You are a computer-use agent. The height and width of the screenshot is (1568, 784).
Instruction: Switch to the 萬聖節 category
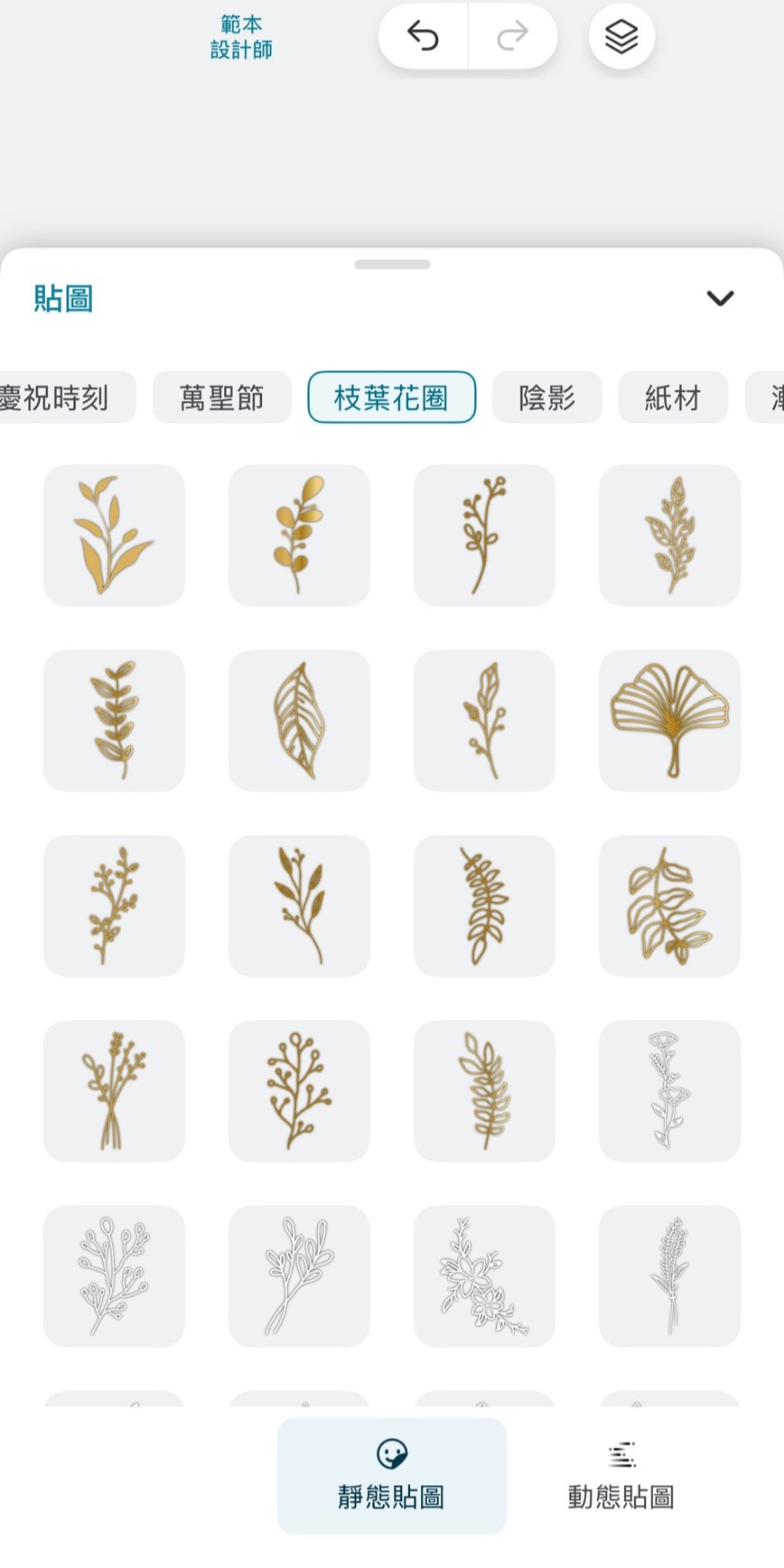click(221, 397)
